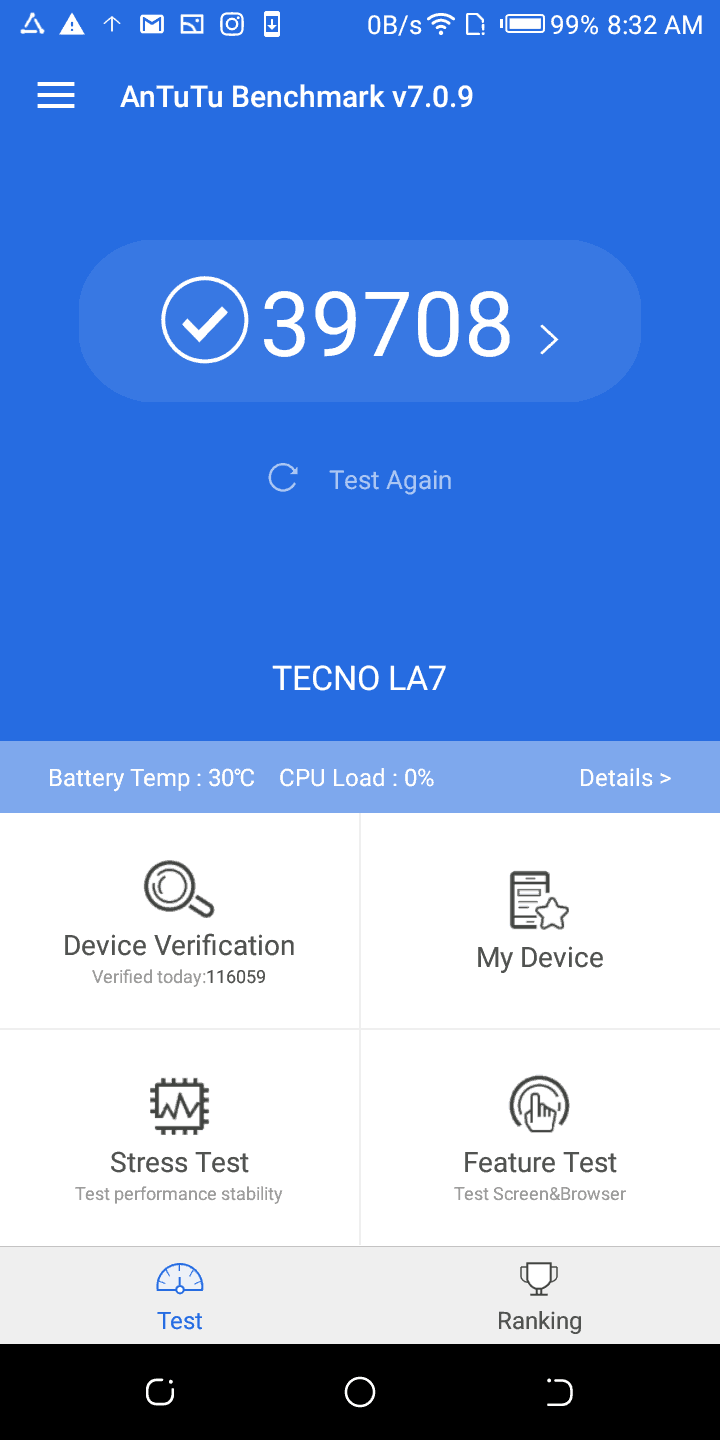Tap the system back button
Viewport: 720px width, 1440px height.
pyautogui.click(x=559, y=1392)
